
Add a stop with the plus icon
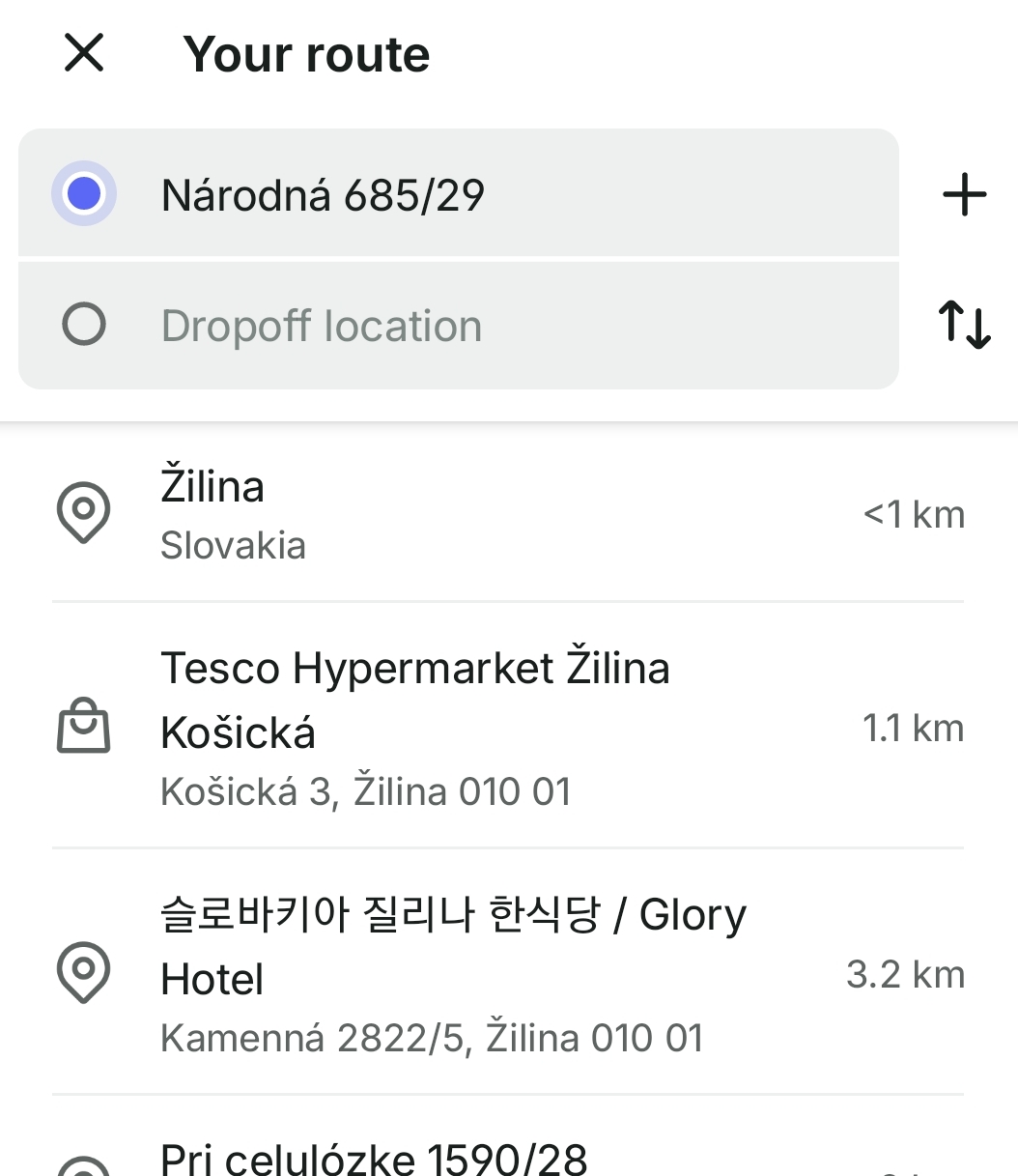[x=964, y=195]
